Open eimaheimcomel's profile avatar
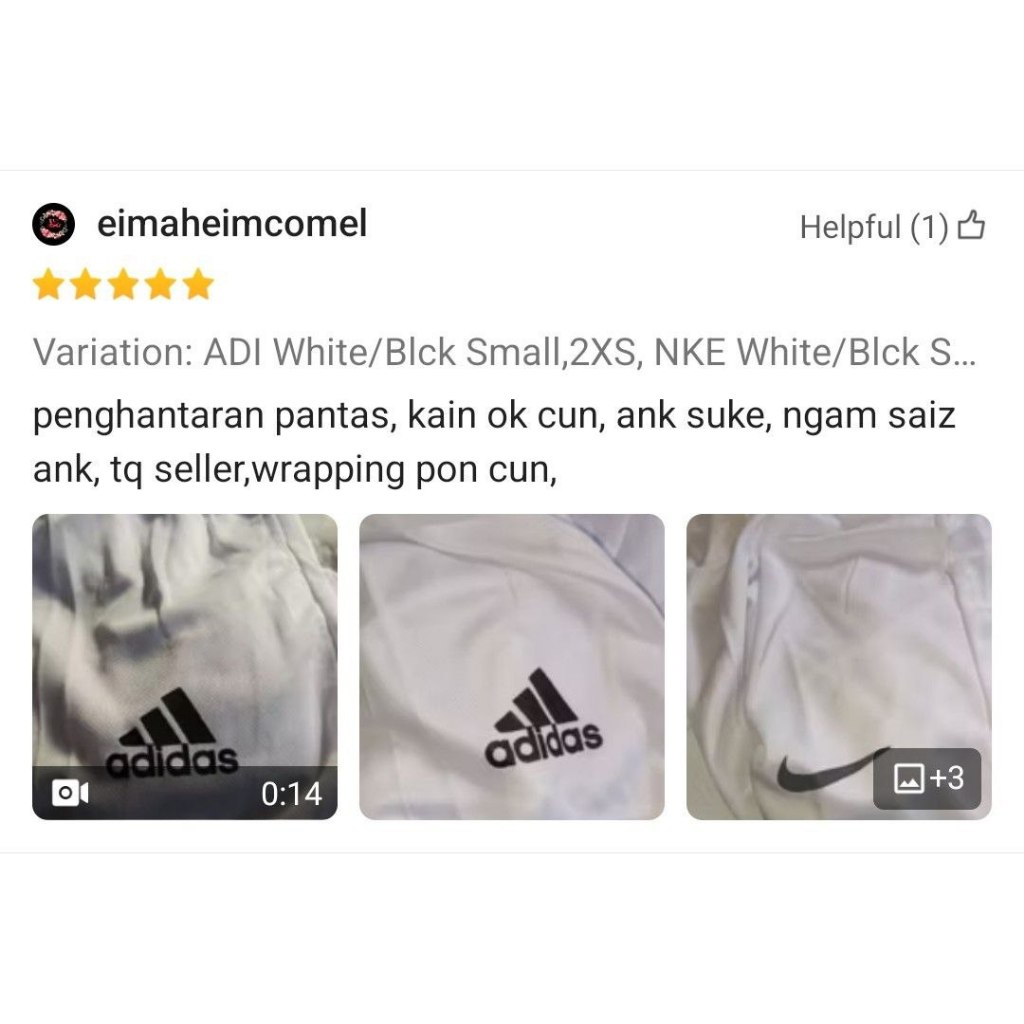Viewport: 1024px width, 1024px height. point(54,224)
